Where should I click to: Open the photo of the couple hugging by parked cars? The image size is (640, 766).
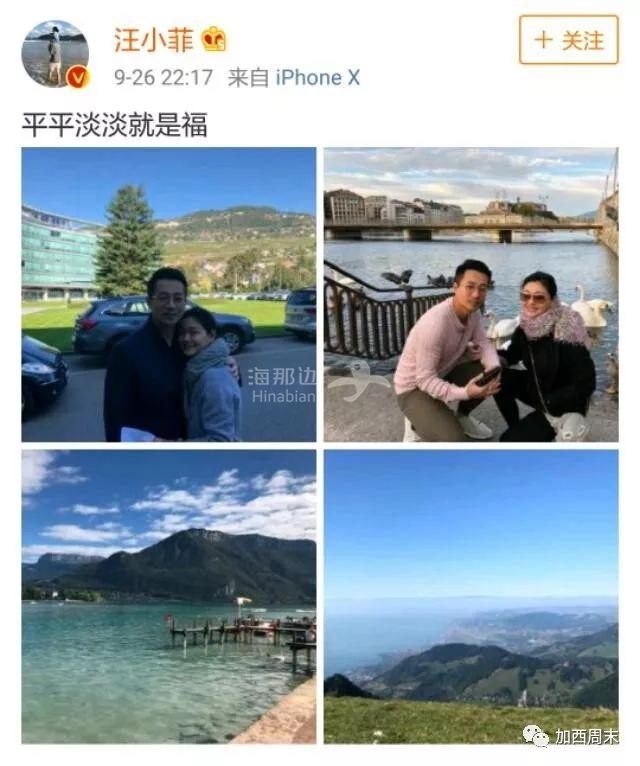coord(169,295)
